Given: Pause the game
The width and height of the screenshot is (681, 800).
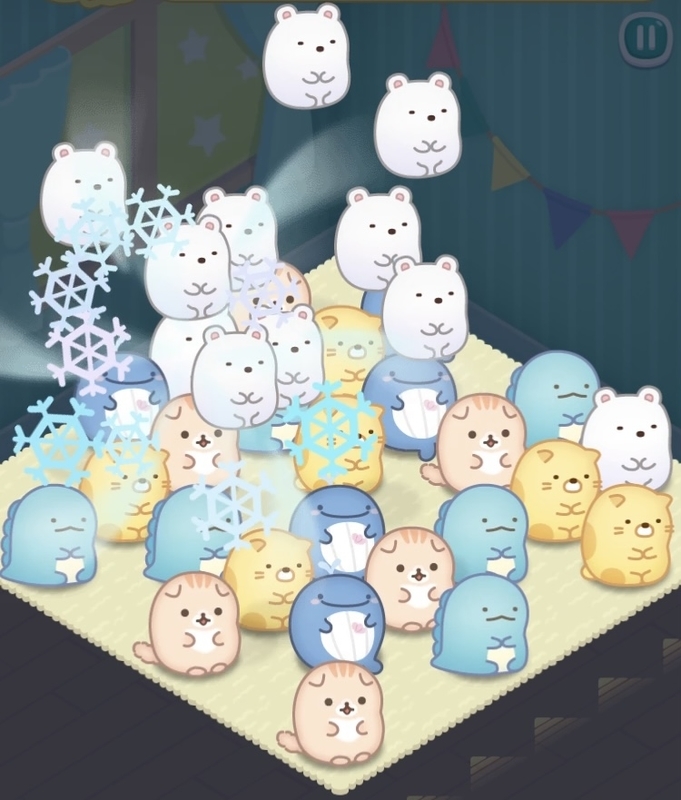Looking at the screenshot, I should (x=646, y=39).
